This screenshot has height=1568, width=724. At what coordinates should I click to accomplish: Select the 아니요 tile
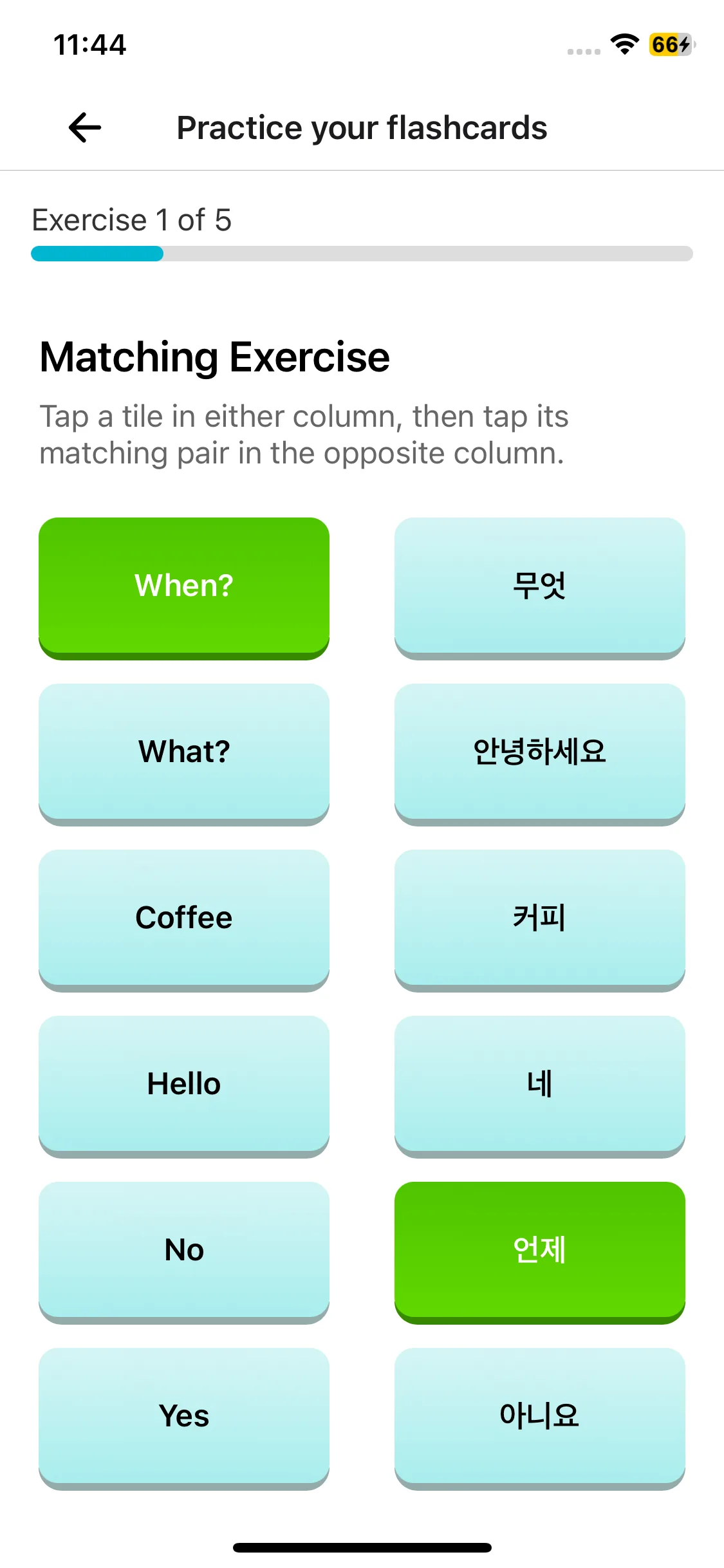point(539,1417)
